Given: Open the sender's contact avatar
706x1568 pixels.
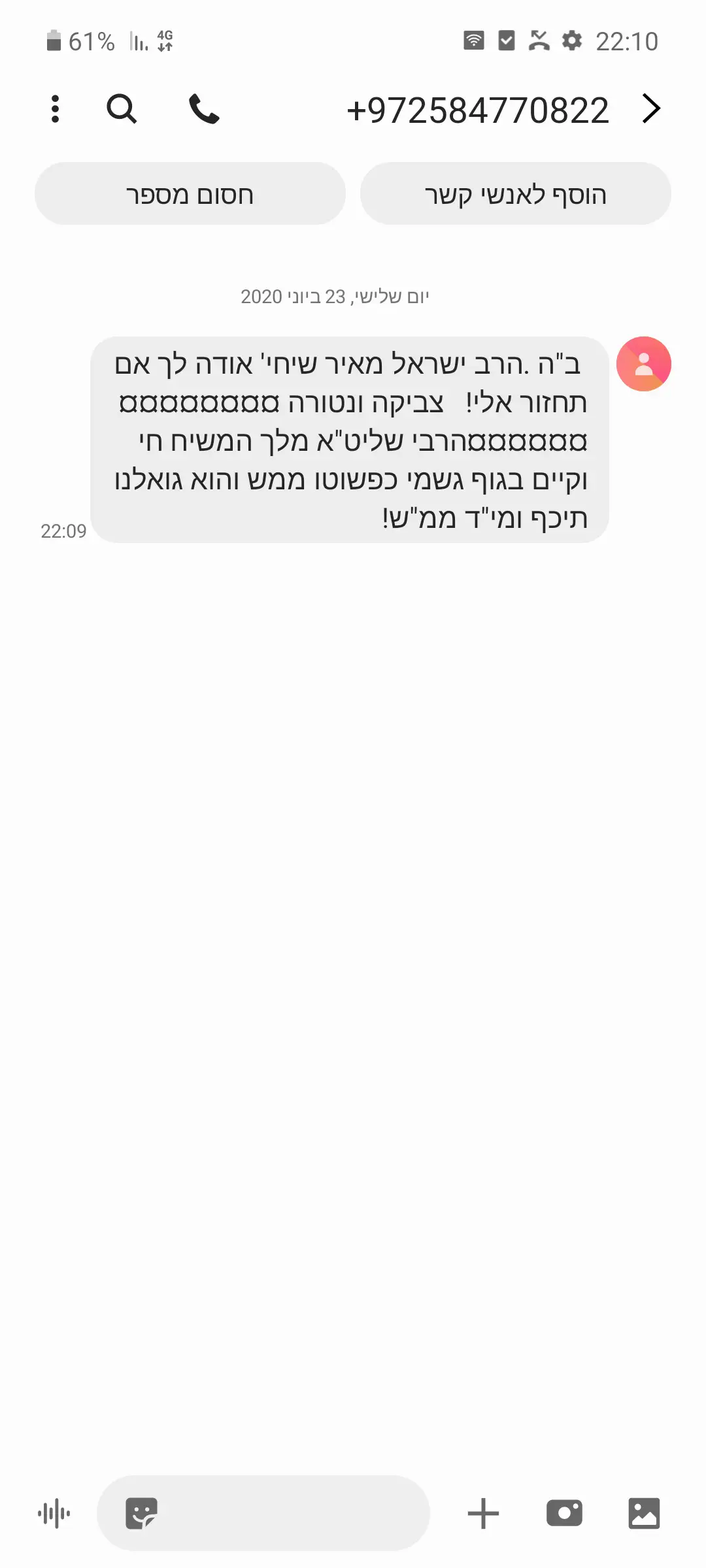Looking at the screenshot, I should (643, 364).
